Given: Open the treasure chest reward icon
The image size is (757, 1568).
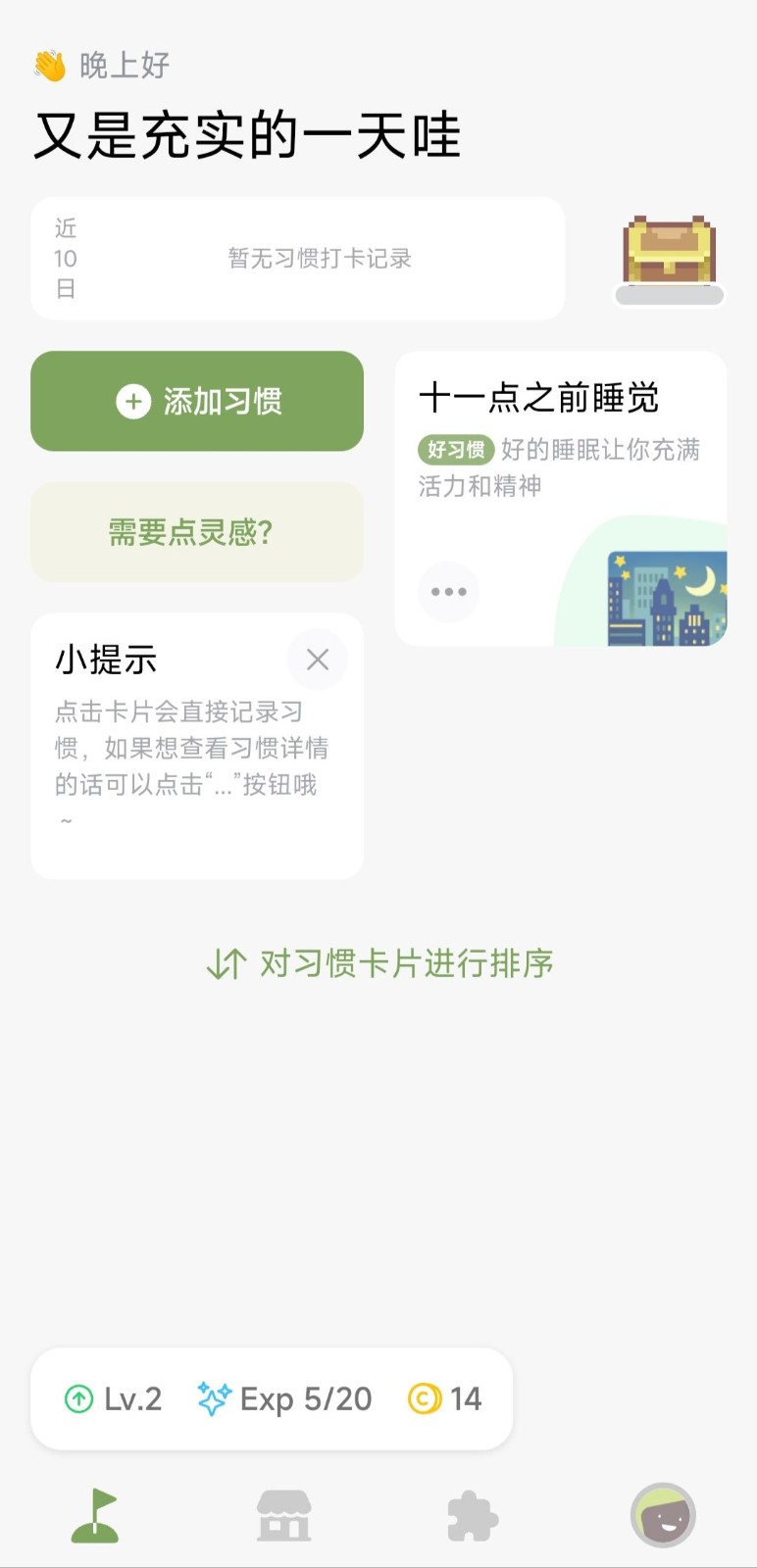Looking at the screenshot, I should pyautogui.click(x=669, y=255).
